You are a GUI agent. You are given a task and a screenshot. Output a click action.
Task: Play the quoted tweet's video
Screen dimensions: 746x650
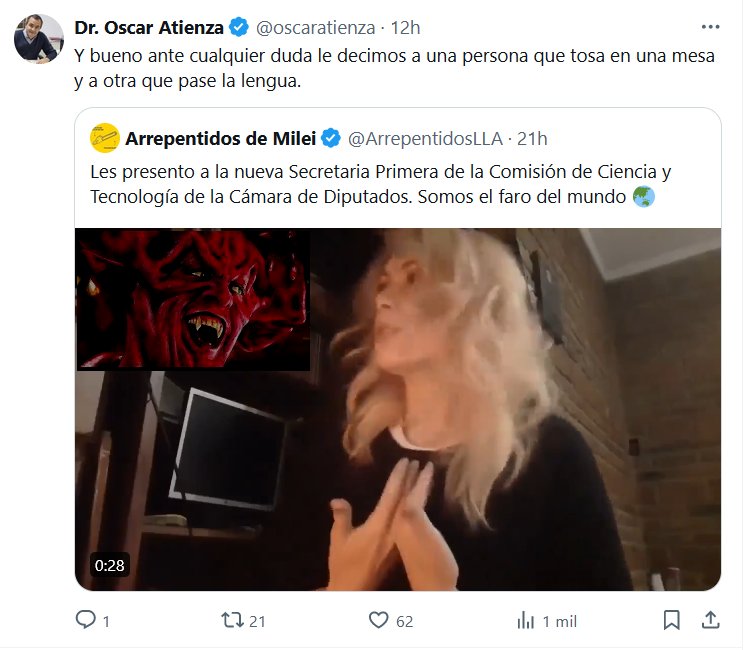click(x=398, y=410)
